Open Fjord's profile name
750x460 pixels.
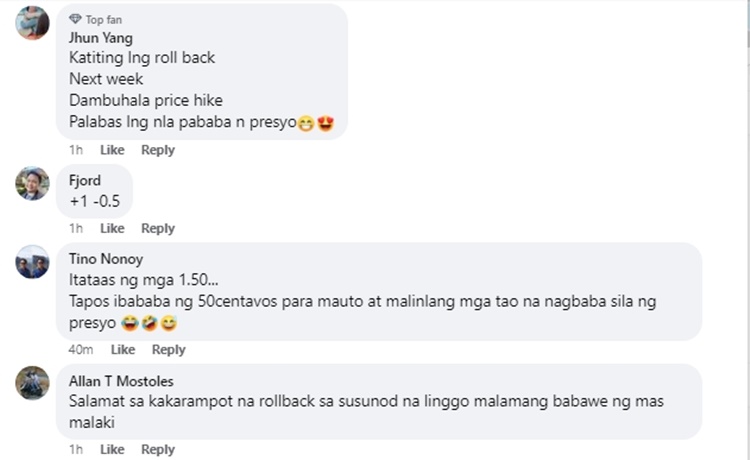tap(85, 181)
